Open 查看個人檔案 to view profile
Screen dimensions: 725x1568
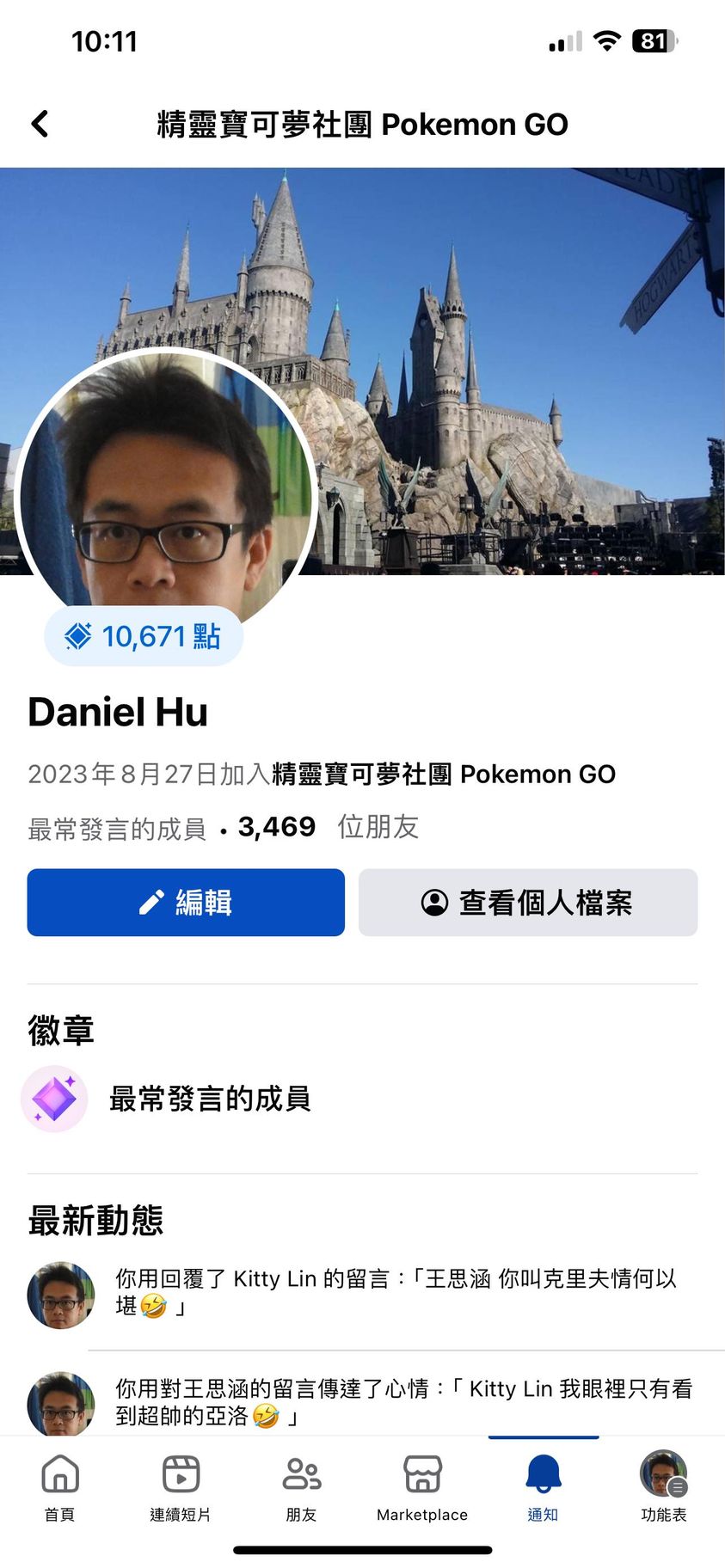point(527,902)
